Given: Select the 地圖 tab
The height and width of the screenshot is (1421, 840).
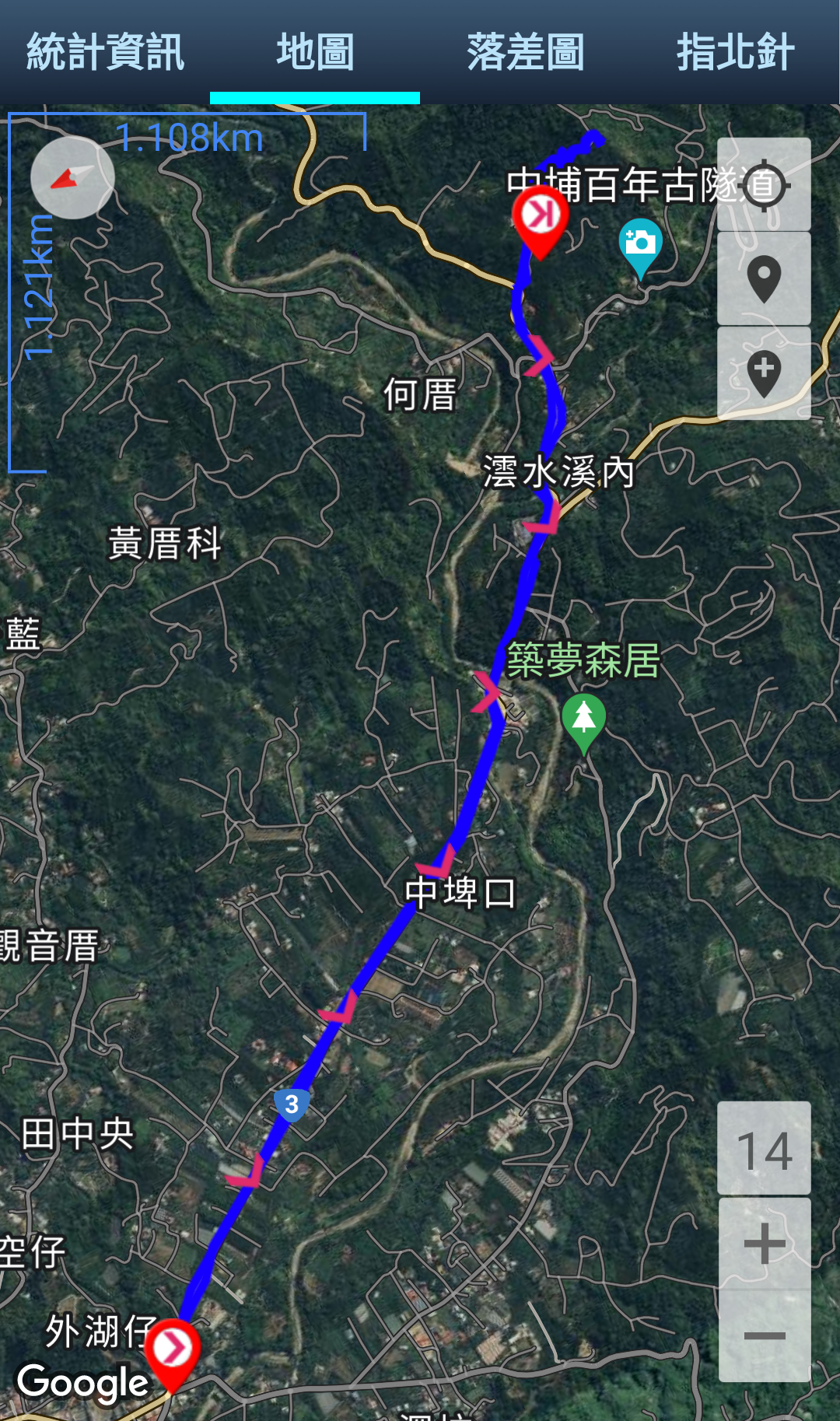Looking at the screenshot, I should (315, 53).
